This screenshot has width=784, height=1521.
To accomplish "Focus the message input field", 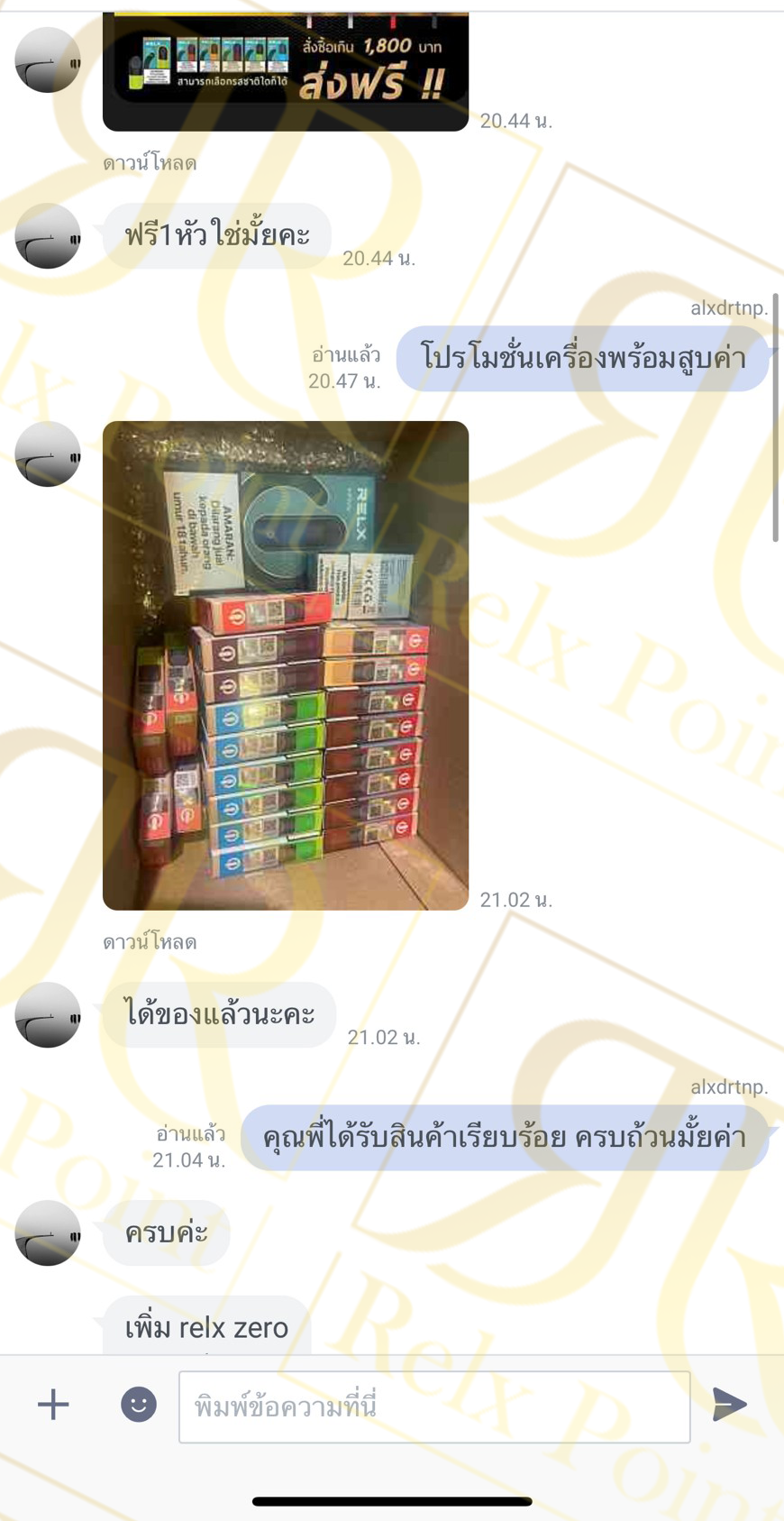I will click(x=434, y=1406).
